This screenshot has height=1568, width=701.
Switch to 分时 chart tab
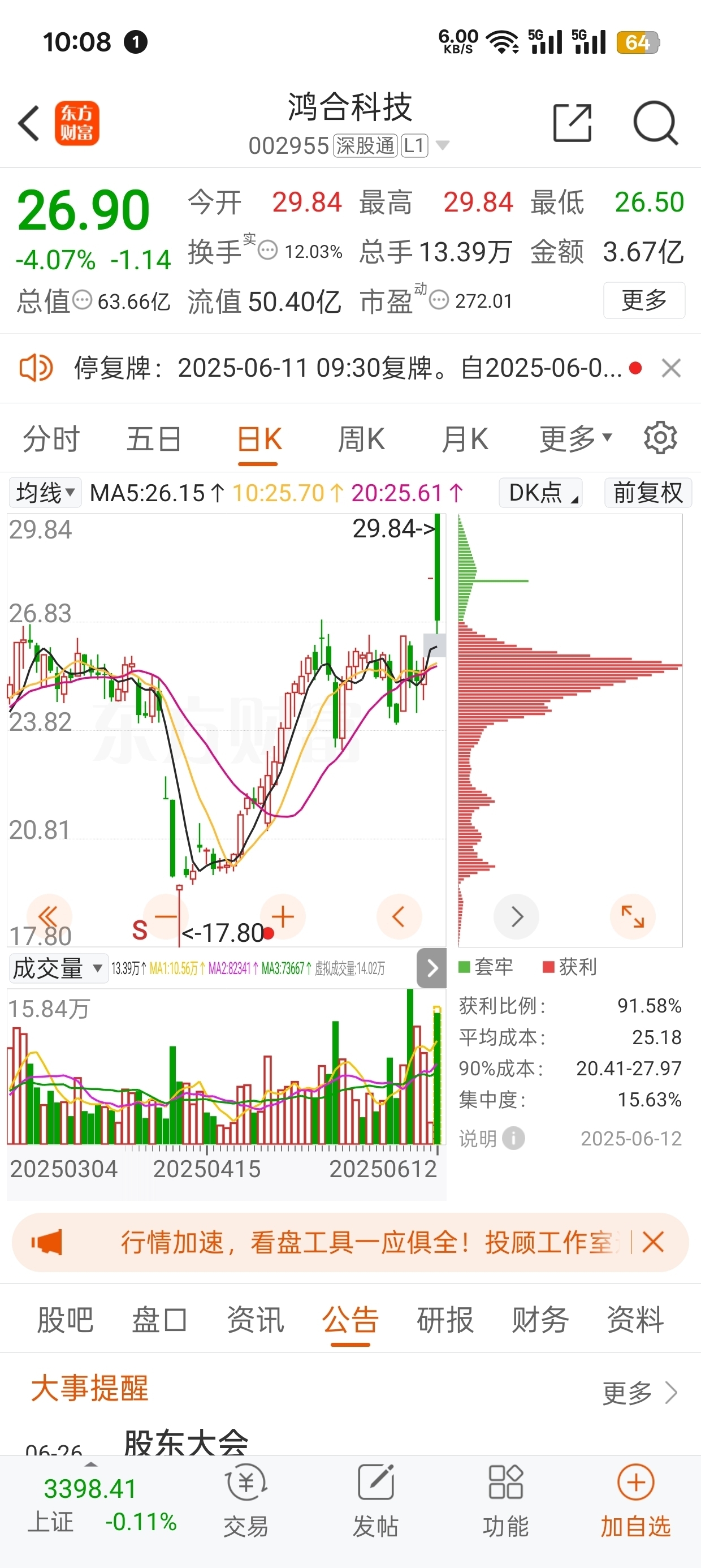(51, 439)
